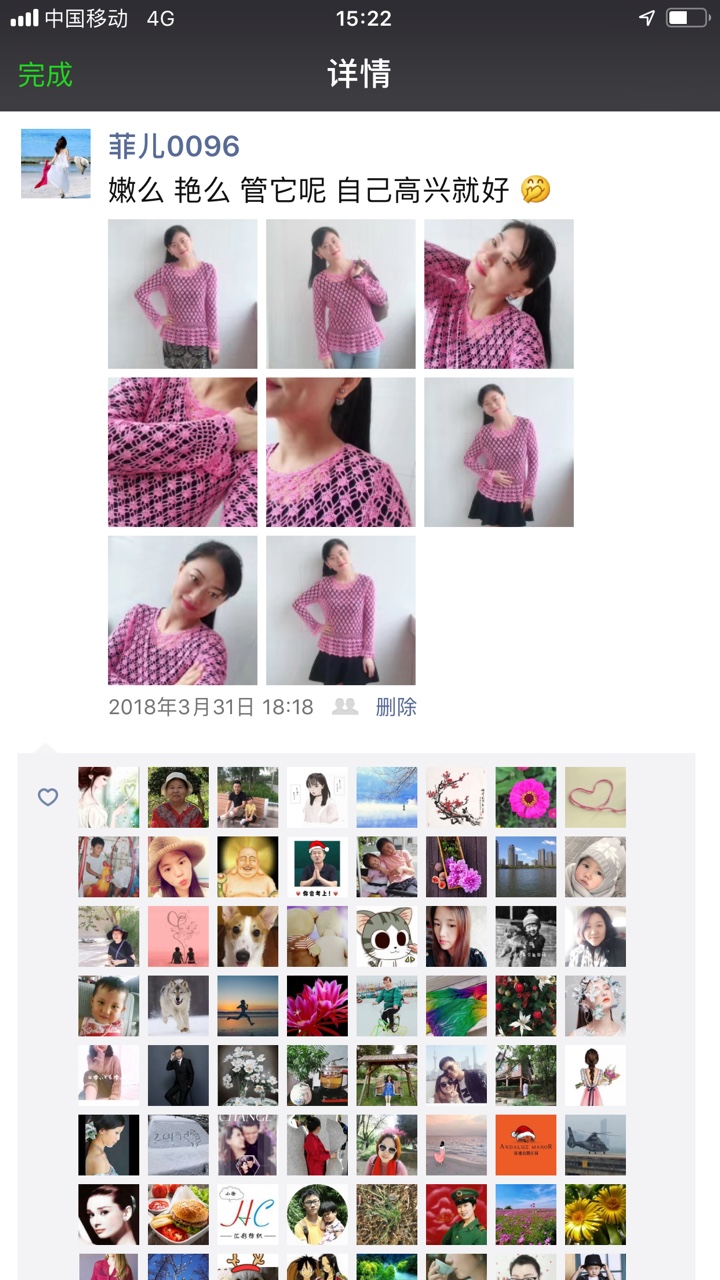Tap 删除 to delete this post

pyautogui.click(x=396, y=707)
